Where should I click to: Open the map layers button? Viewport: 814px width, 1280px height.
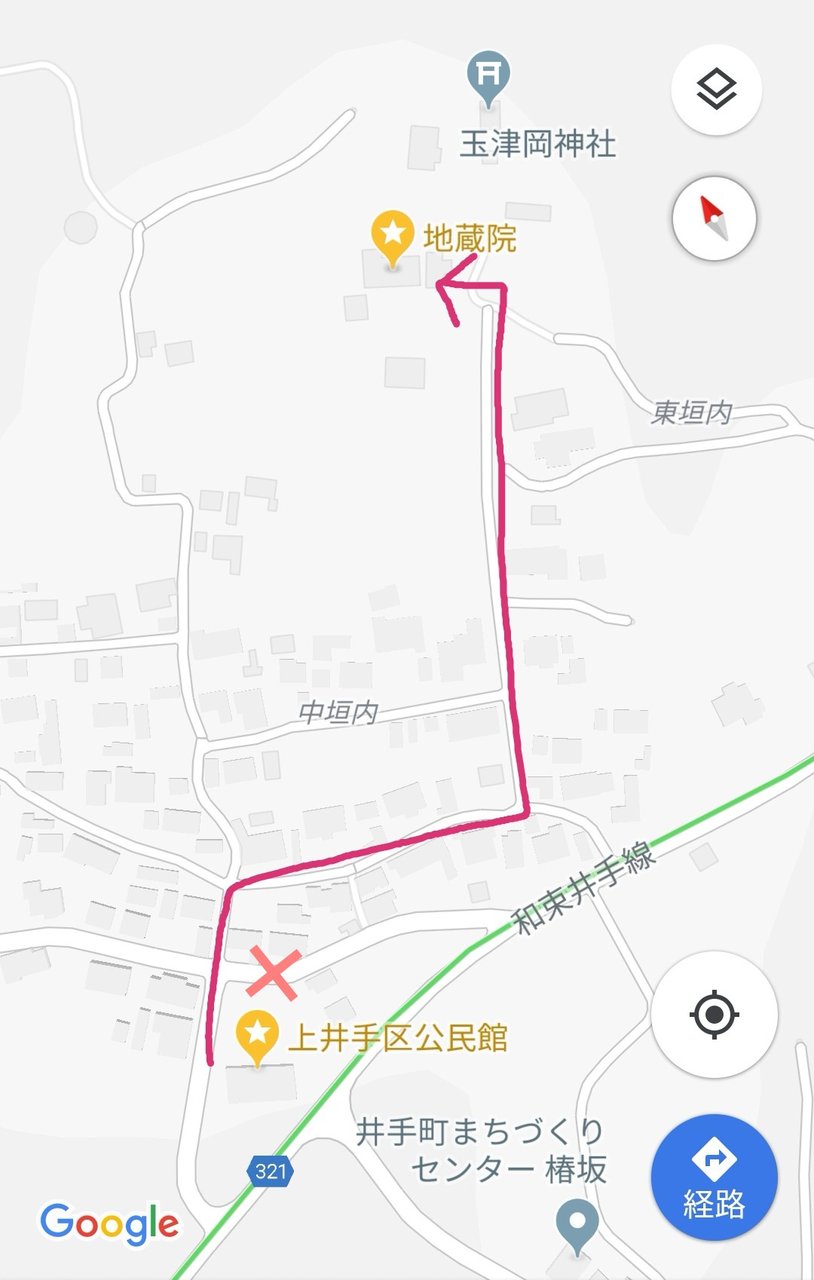(x=715, y=91)
